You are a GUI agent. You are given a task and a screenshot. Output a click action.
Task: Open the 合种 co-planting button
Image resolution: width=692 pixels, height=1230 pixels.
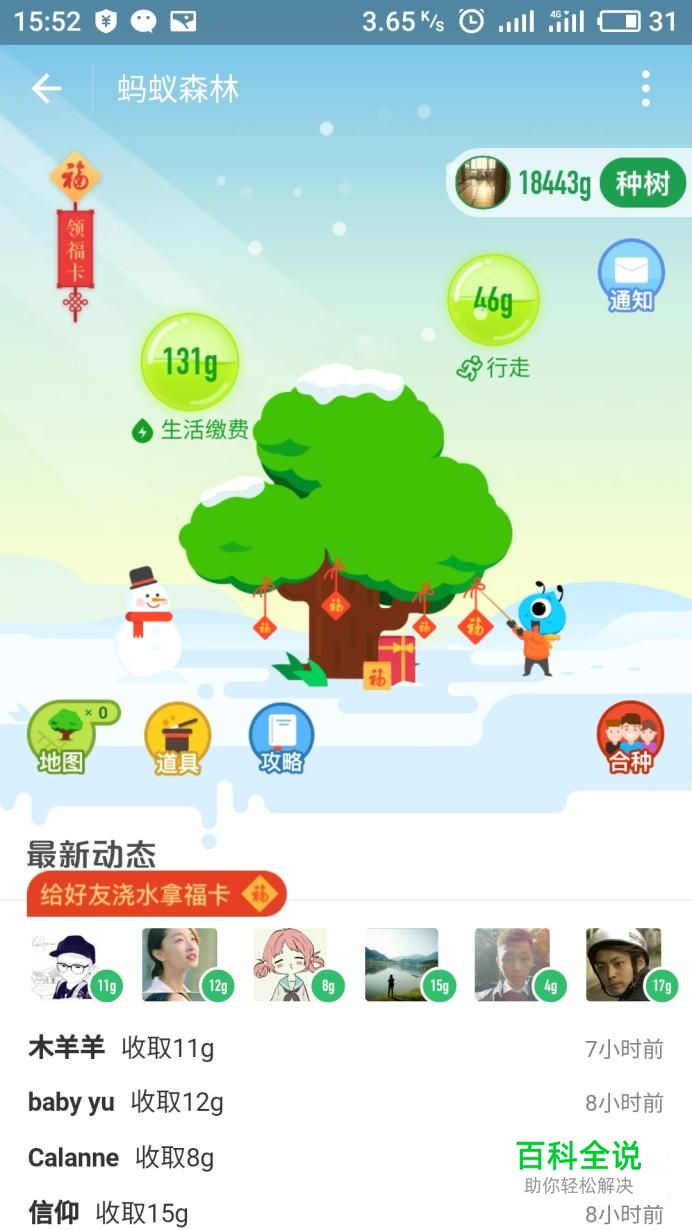630,739
